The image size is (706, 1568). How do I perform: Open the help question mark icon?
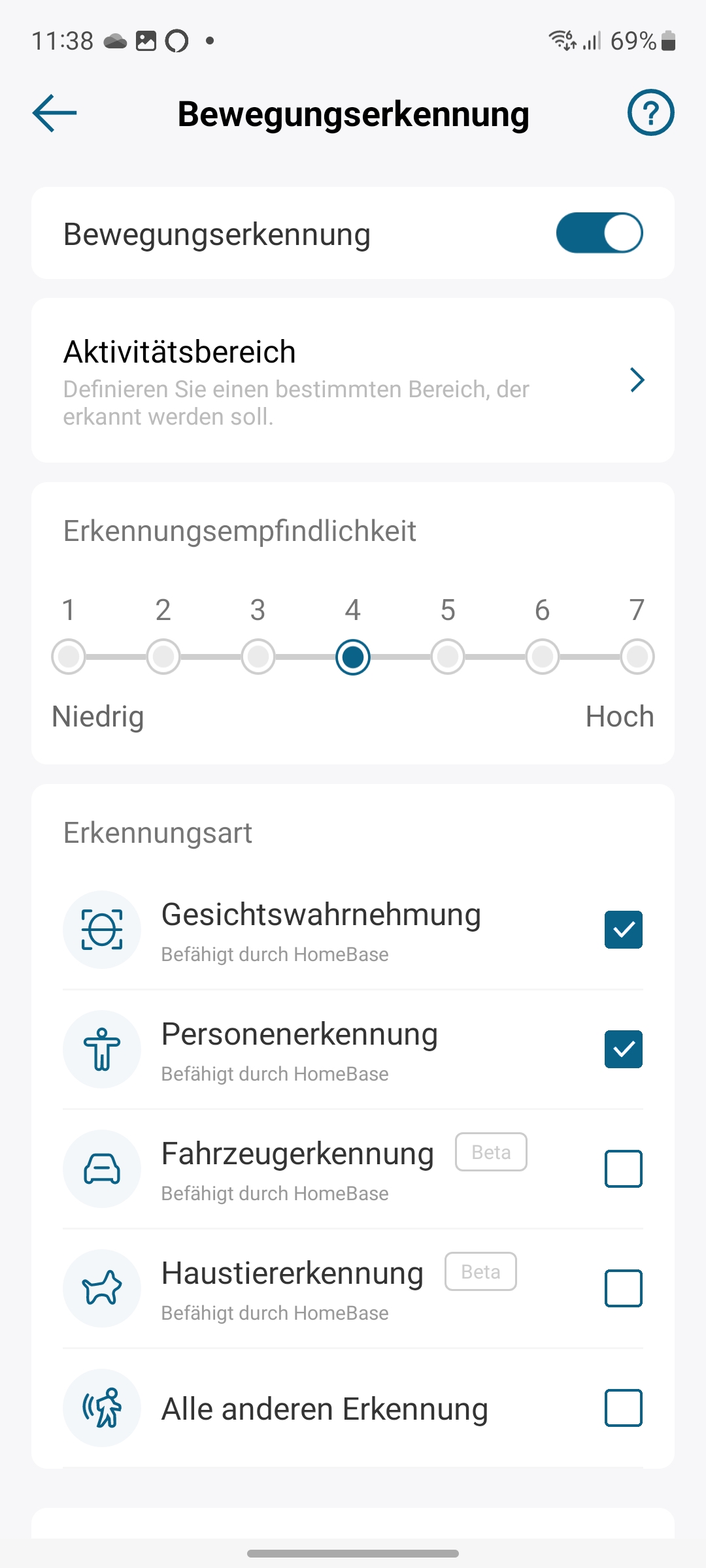(650, 113)
